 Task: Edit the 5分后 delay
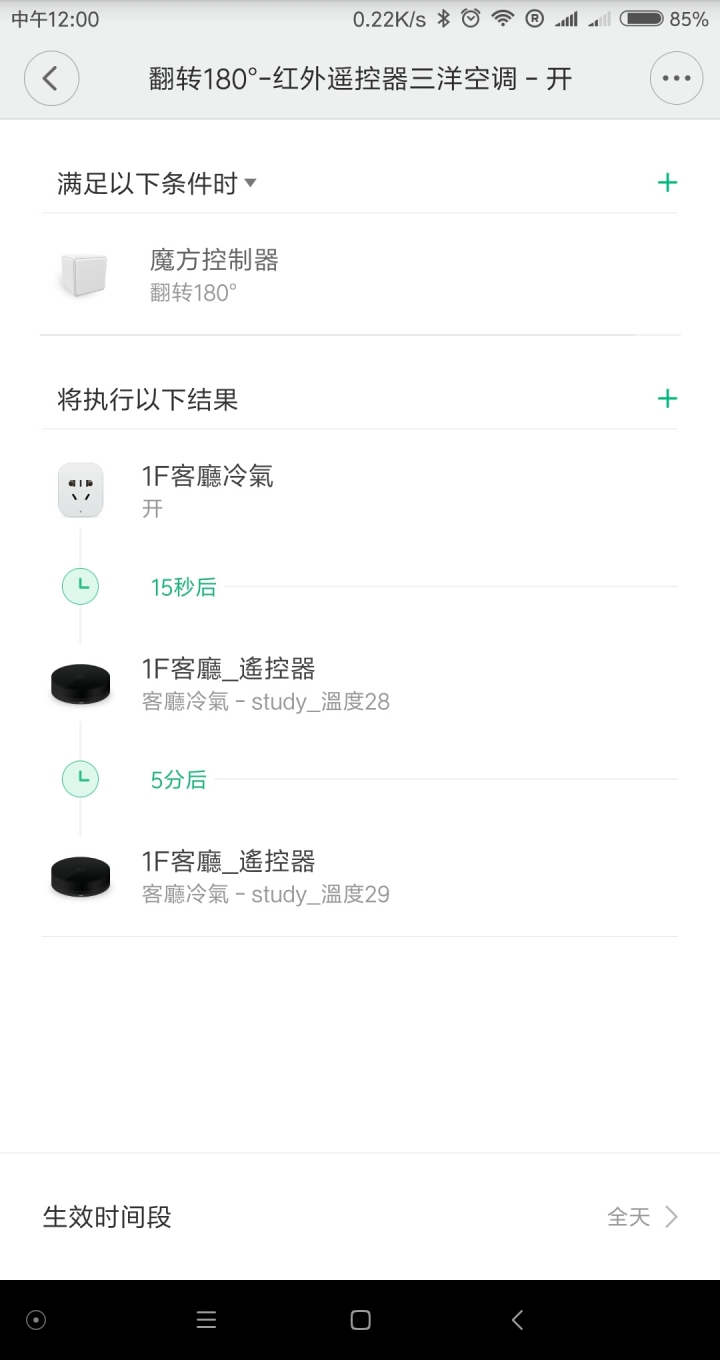(178, 779)
